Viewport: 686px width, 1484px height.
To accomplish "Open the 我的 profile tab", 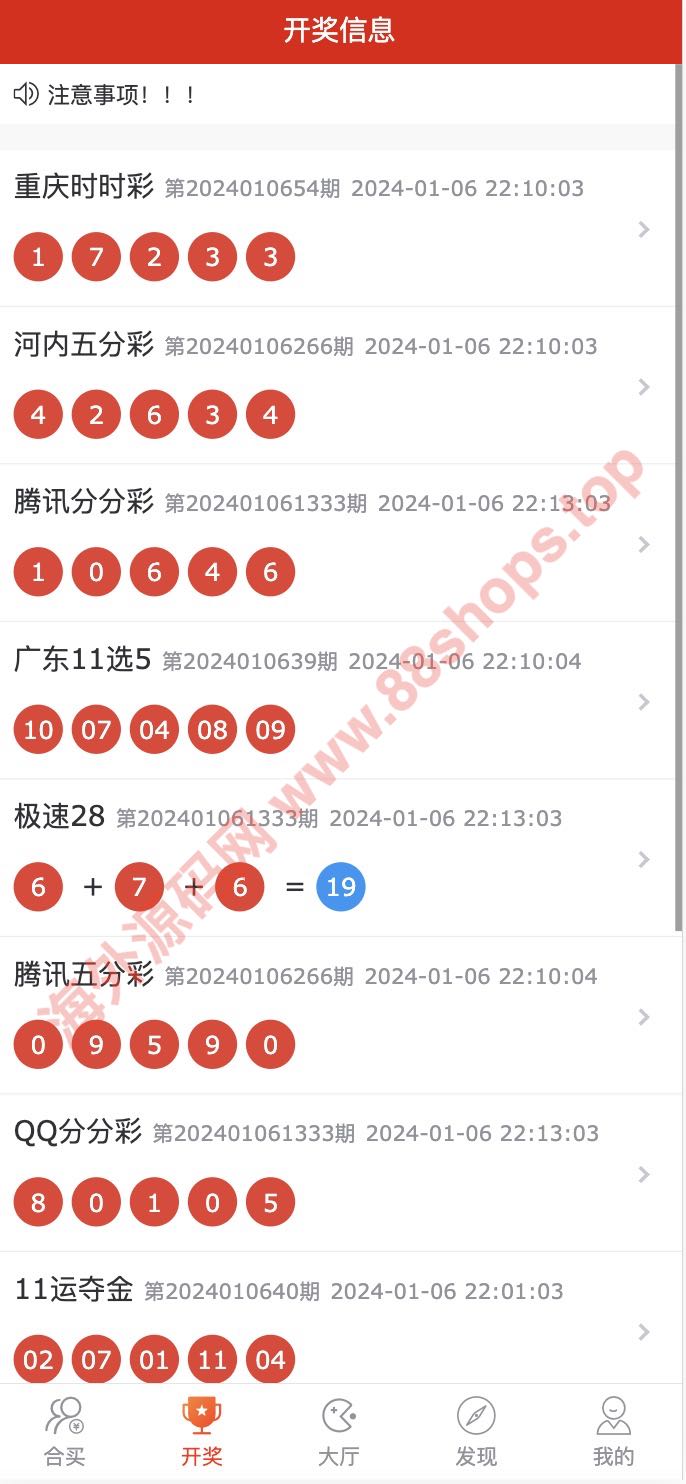I will (x=613, y=1432).
